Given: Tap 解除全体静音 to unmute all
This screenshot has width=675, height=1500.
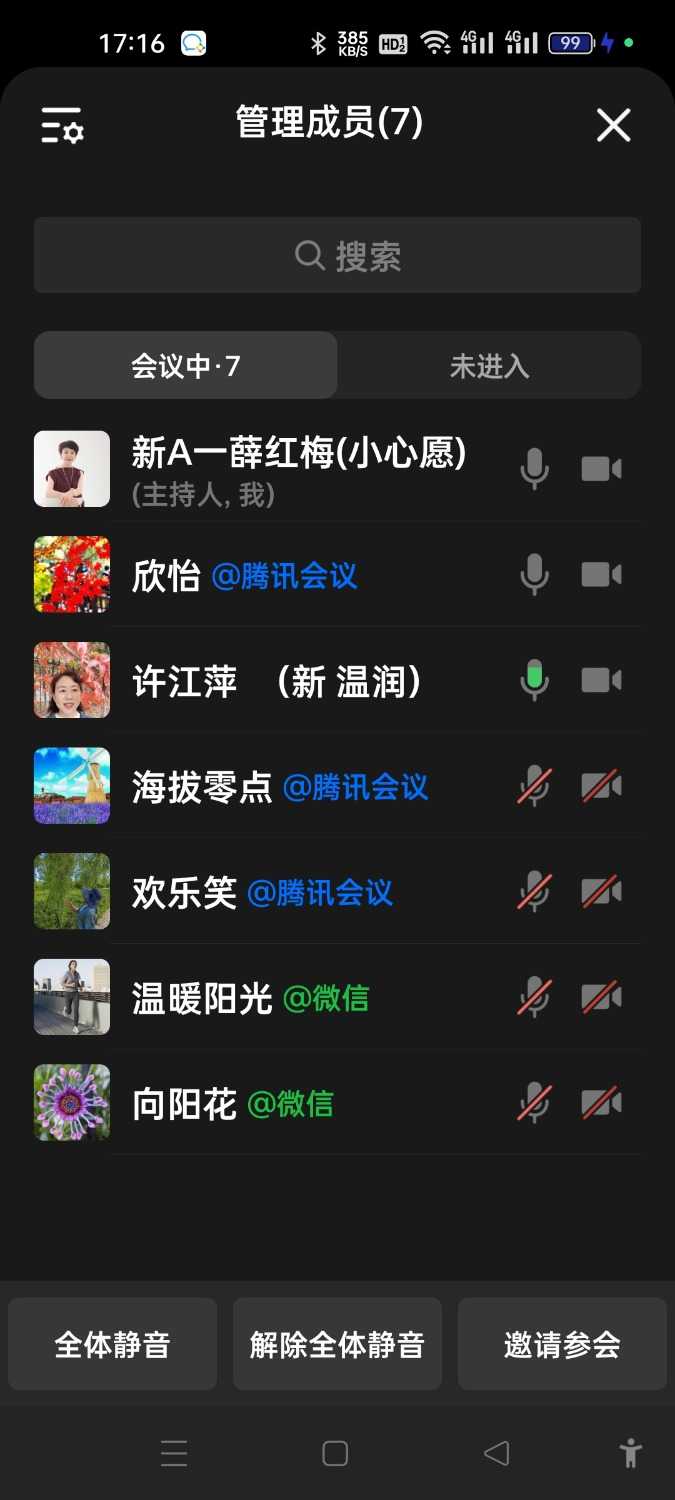Looking at the screenshot, I should click(337, 1345).
